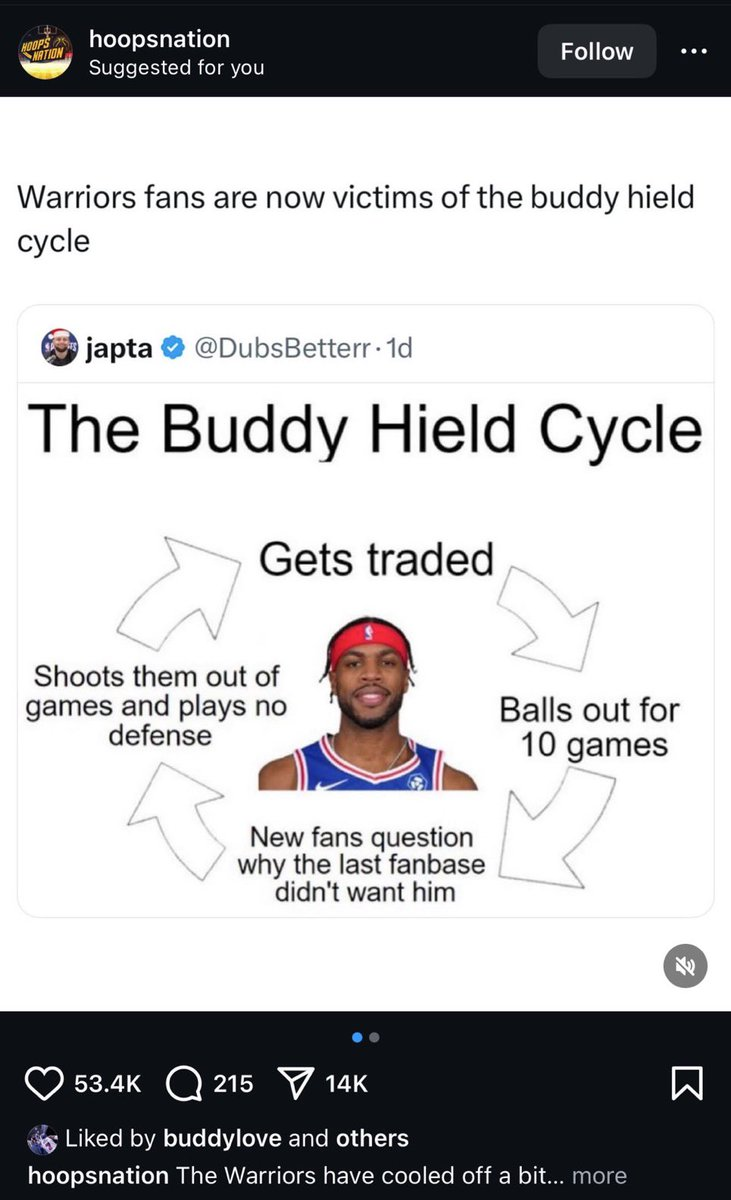Tap the hoopsnation username in the header
The width and height of the screenshot is (731, 1200).
[159, 39]
